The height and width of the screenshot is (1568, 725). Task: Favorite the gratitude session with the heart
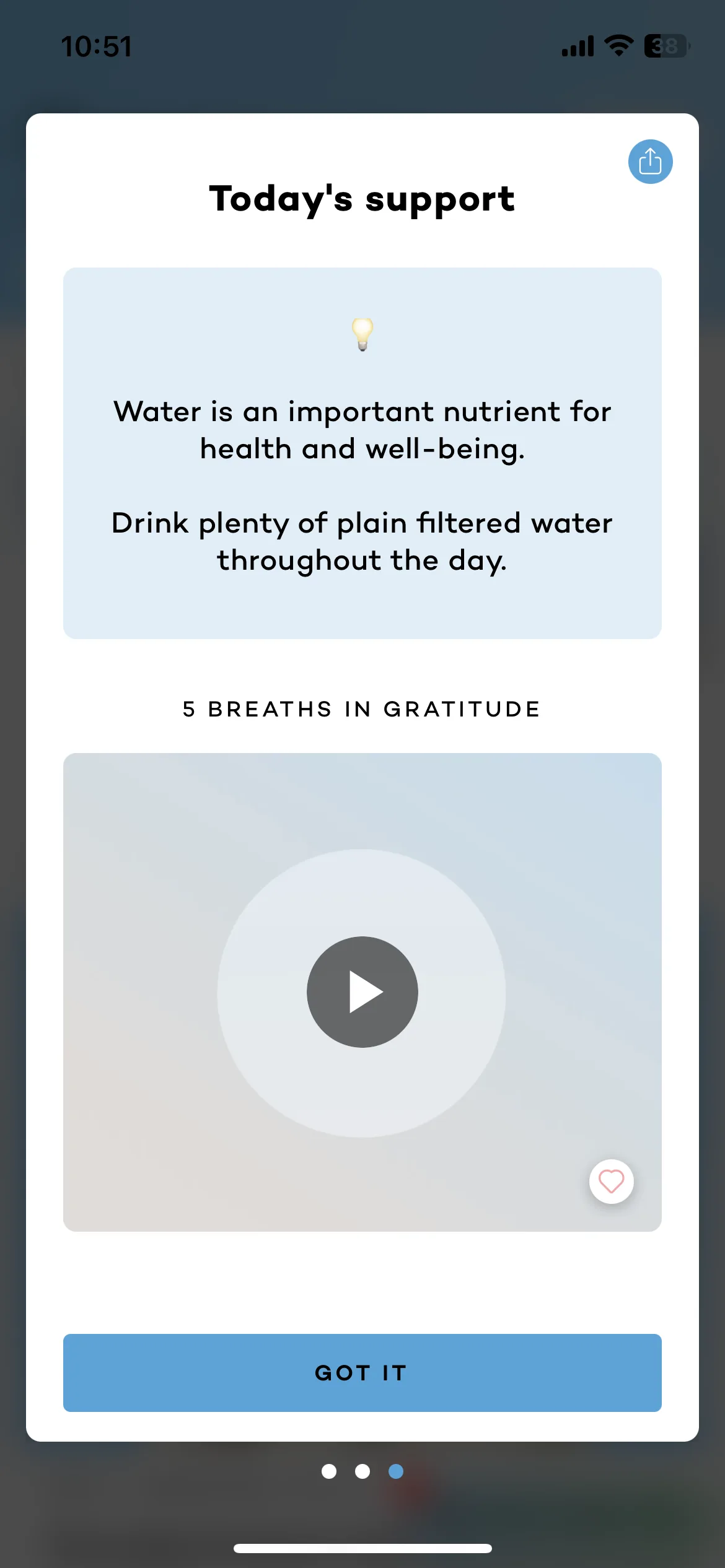(x=611, y=1182)
